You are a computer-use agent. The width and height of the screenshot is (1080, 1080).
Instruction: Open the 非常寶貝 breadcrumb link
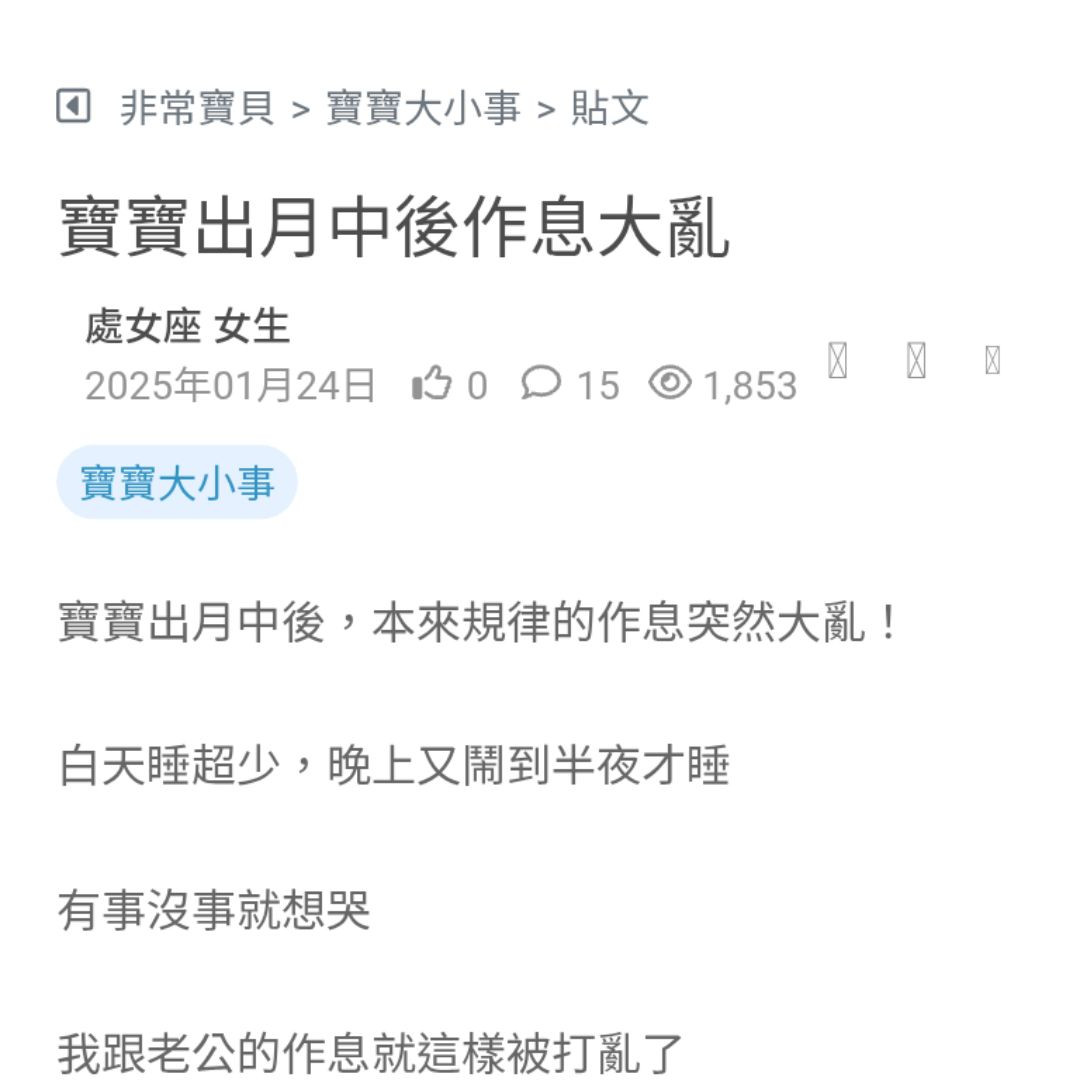pos(197,108)
